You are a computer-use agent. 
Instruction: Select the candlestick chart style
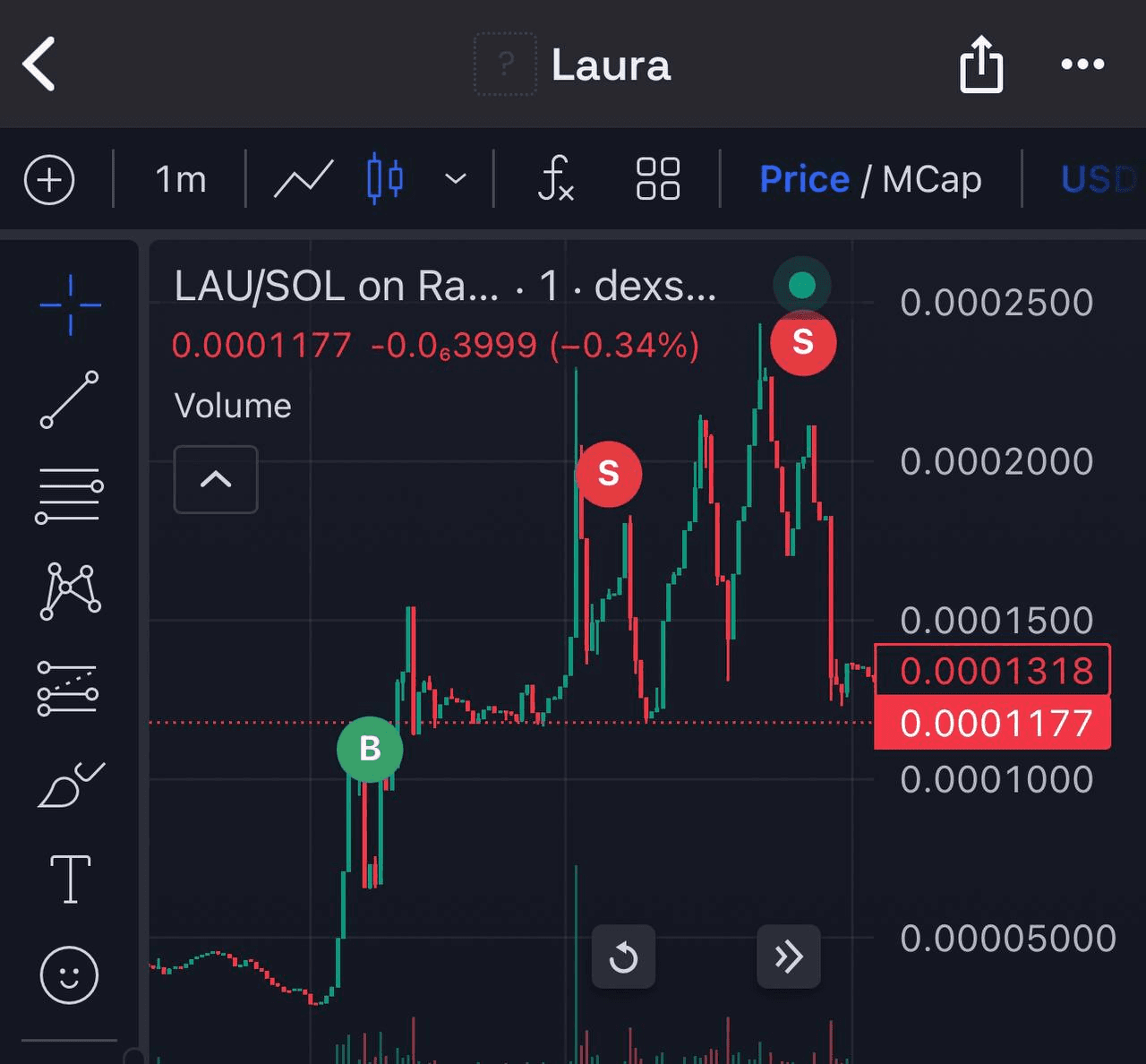(x=385, y=178)
